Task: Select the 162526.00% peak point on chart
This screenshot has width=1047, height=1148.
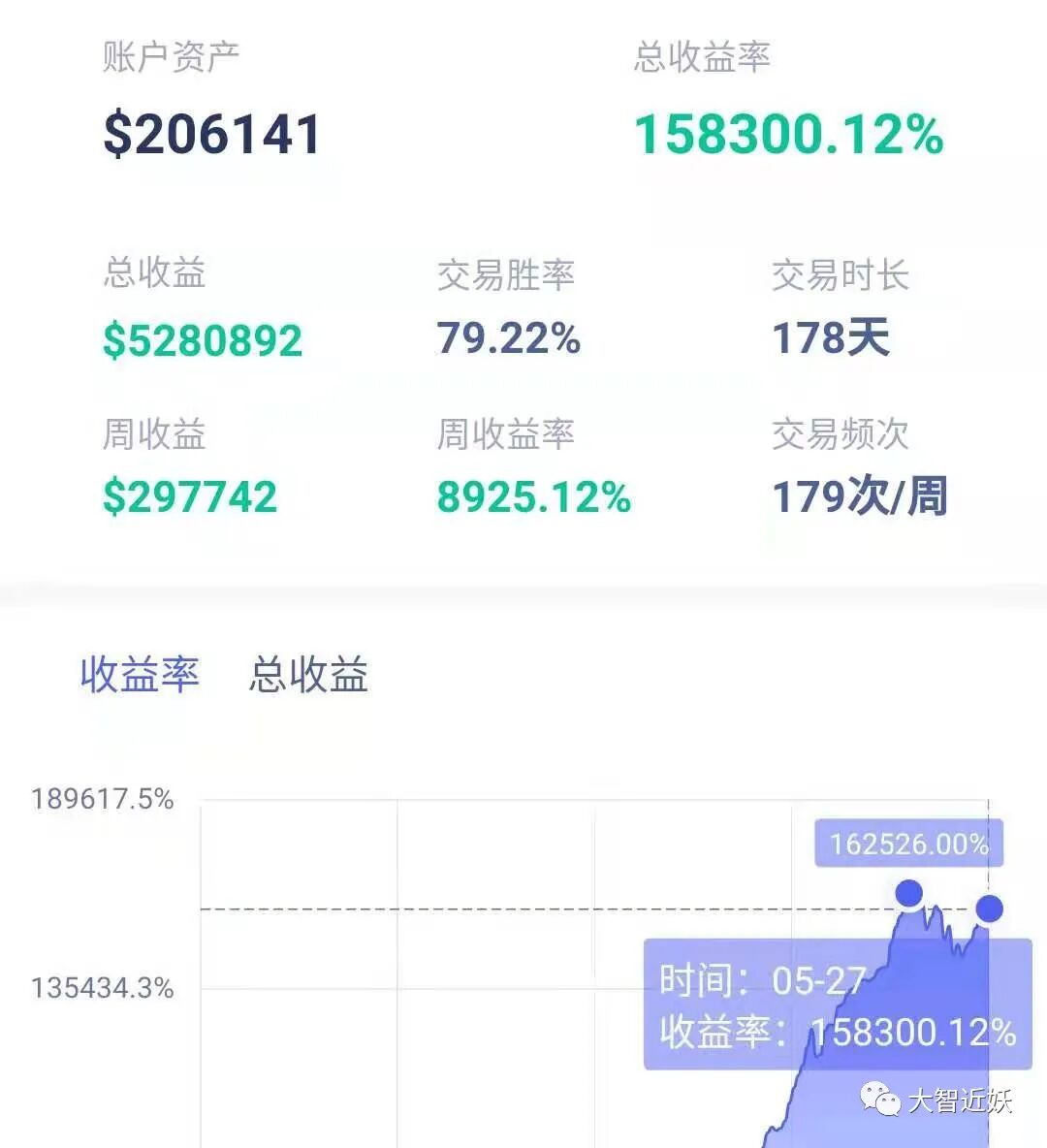Action: (x=908, y=893)
